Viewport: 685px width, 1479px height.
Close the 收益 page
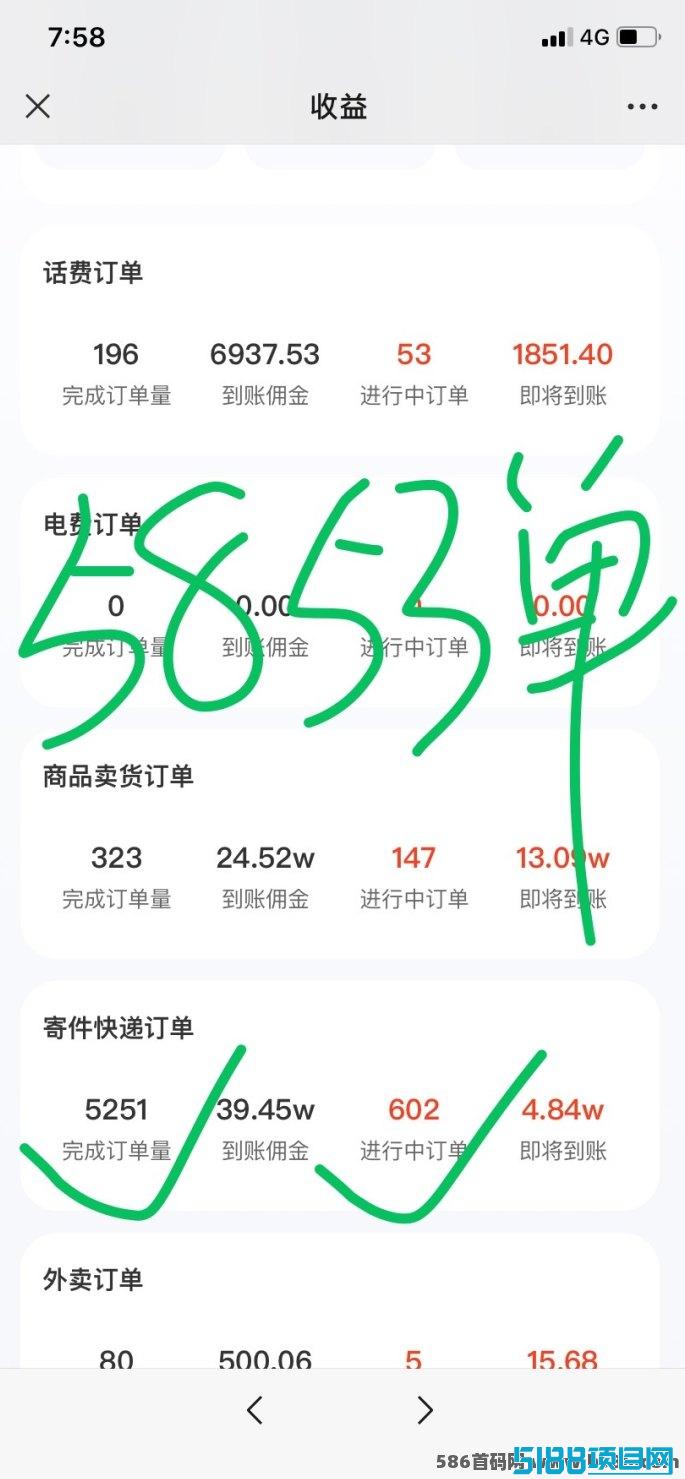pyautogui.click(x=38, y=106)
